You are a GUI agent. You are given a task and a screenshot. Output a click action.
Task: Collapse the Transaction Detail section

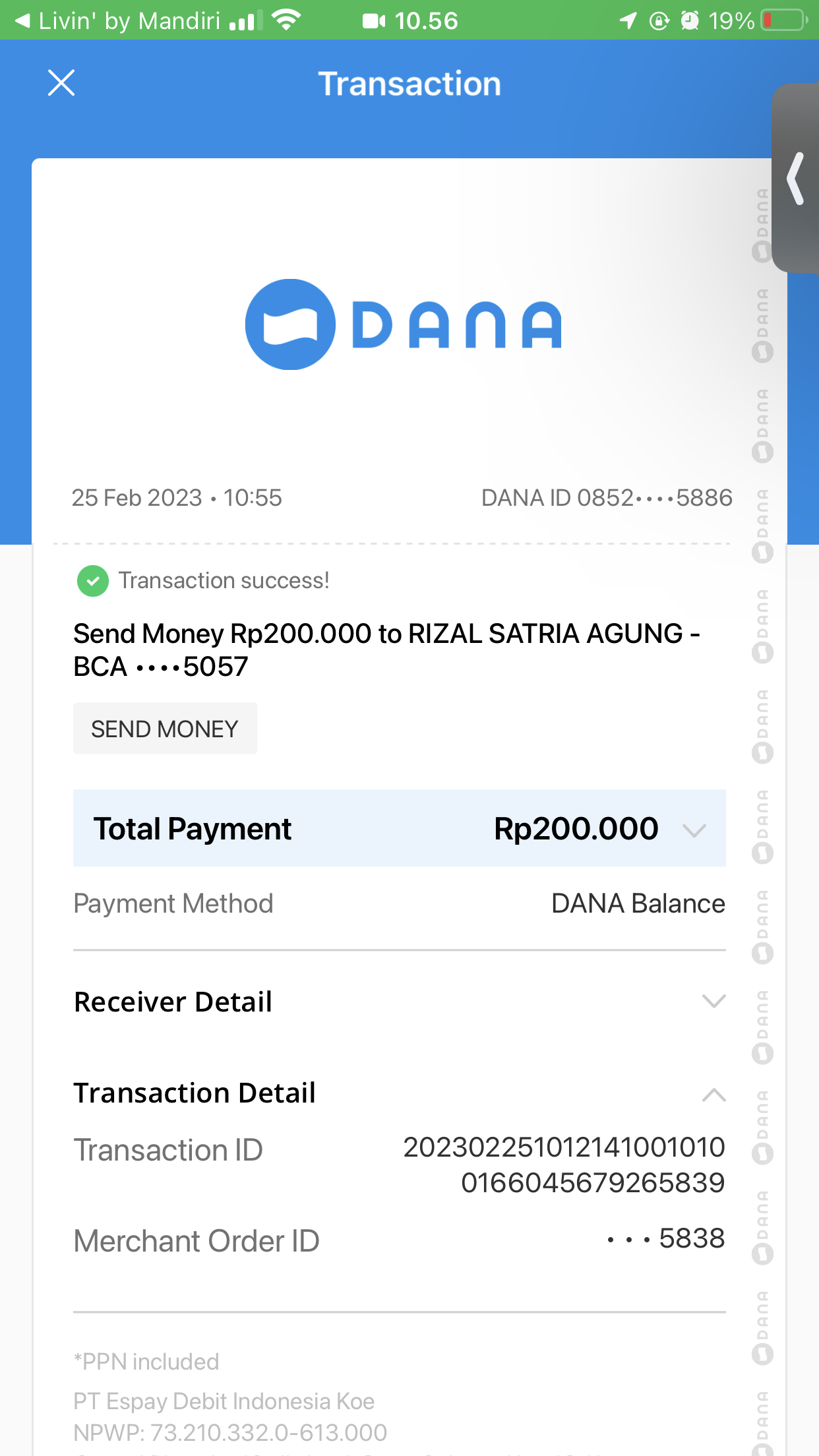pos(713,1095)
